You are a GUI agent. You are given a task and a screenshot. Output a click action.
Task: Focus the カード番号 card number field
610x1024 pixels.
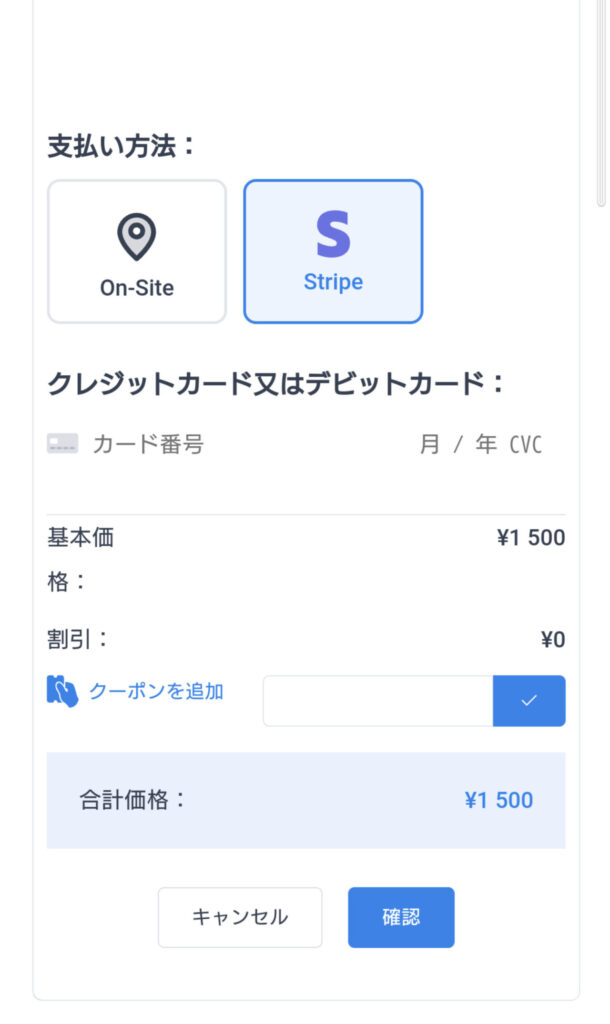(x=148, y=444)
